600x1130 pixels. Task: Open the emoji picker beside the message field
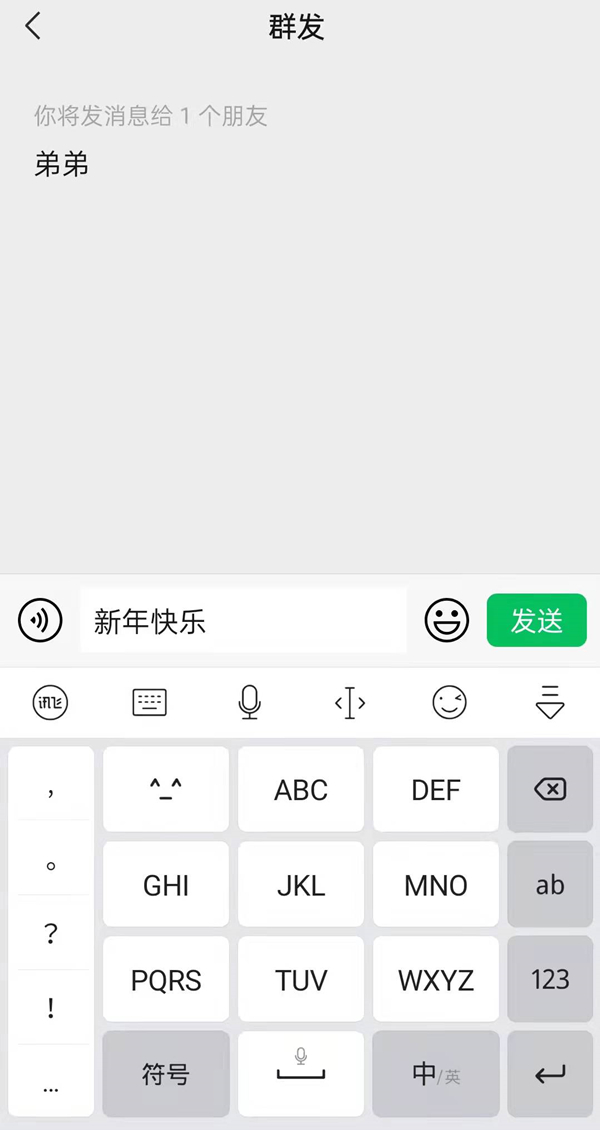[x=446, y=621]
